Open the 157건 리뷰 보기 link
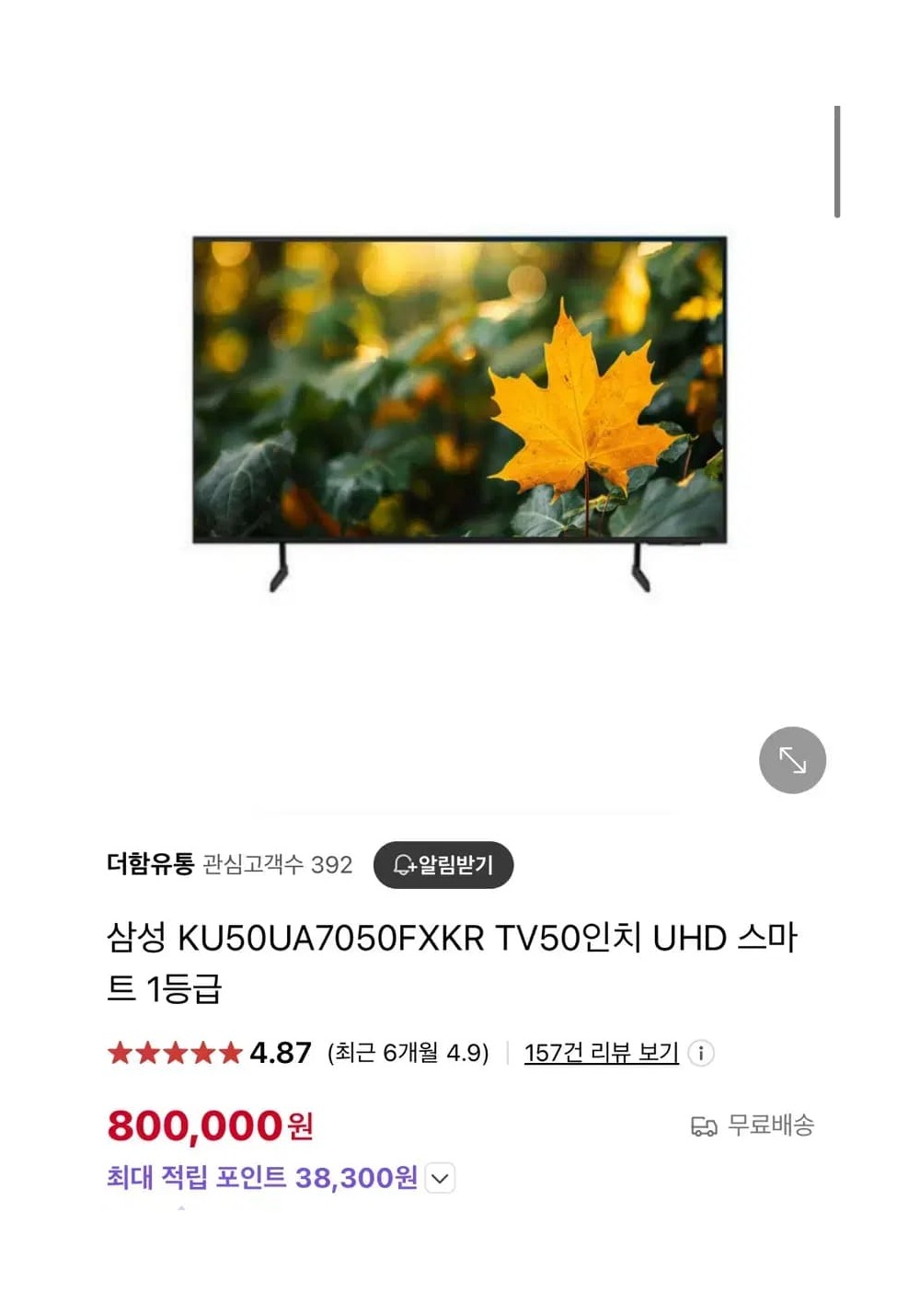The width and height of the screenshot is (920, 1316). pyautogui.click(x=601, y=1052)
